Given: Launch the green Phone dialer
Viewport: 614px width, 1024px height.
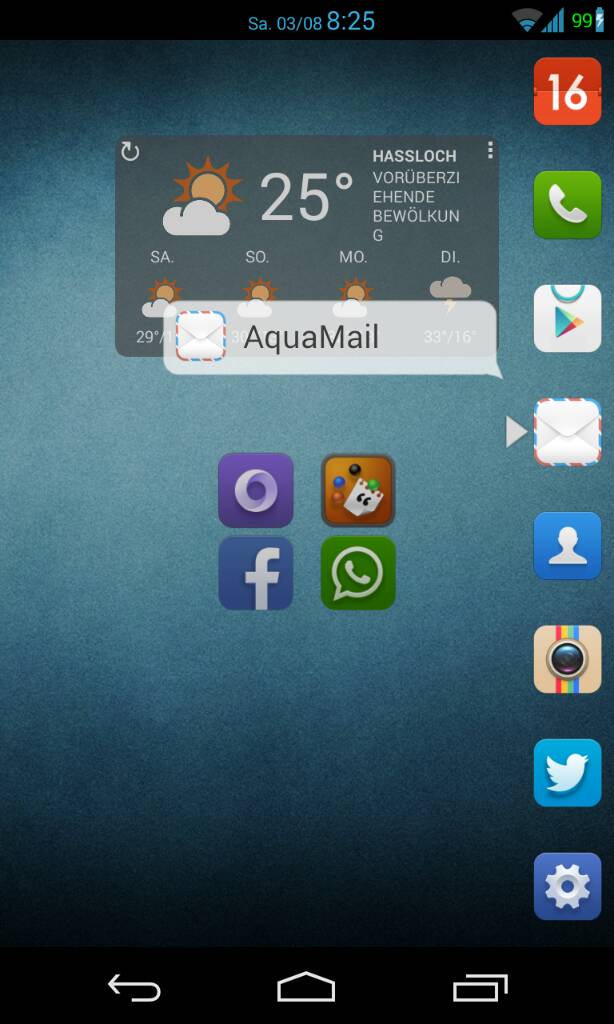Looking at the screenshot, I should [567, 205].
